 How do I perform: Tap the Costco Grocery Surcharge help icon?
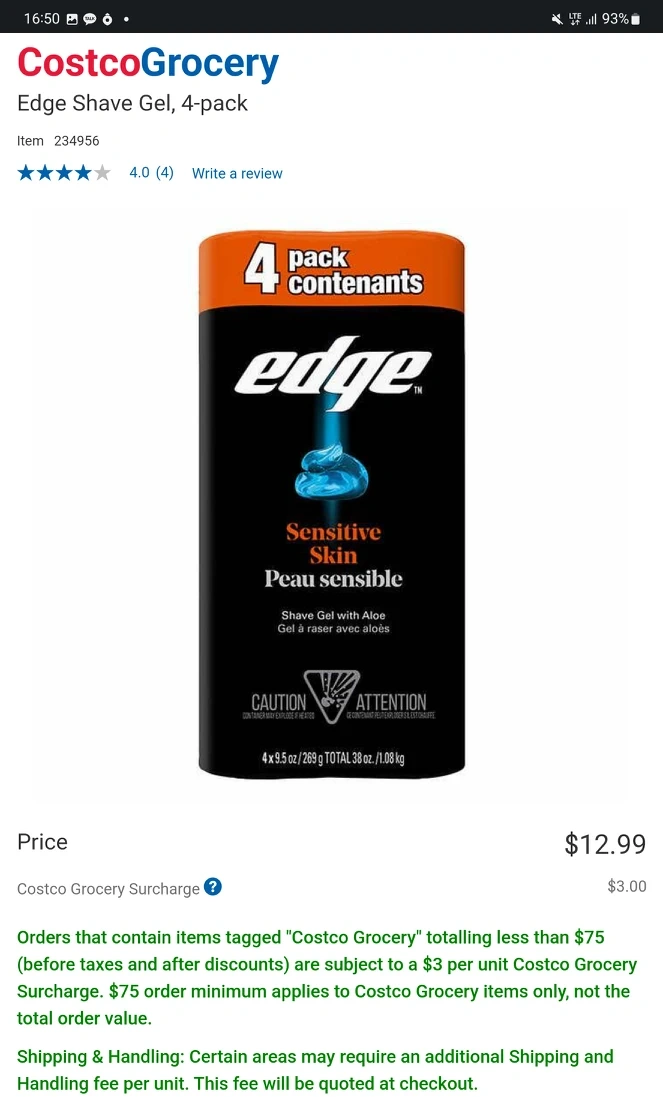pyautogui.click(x=213, y=887)
